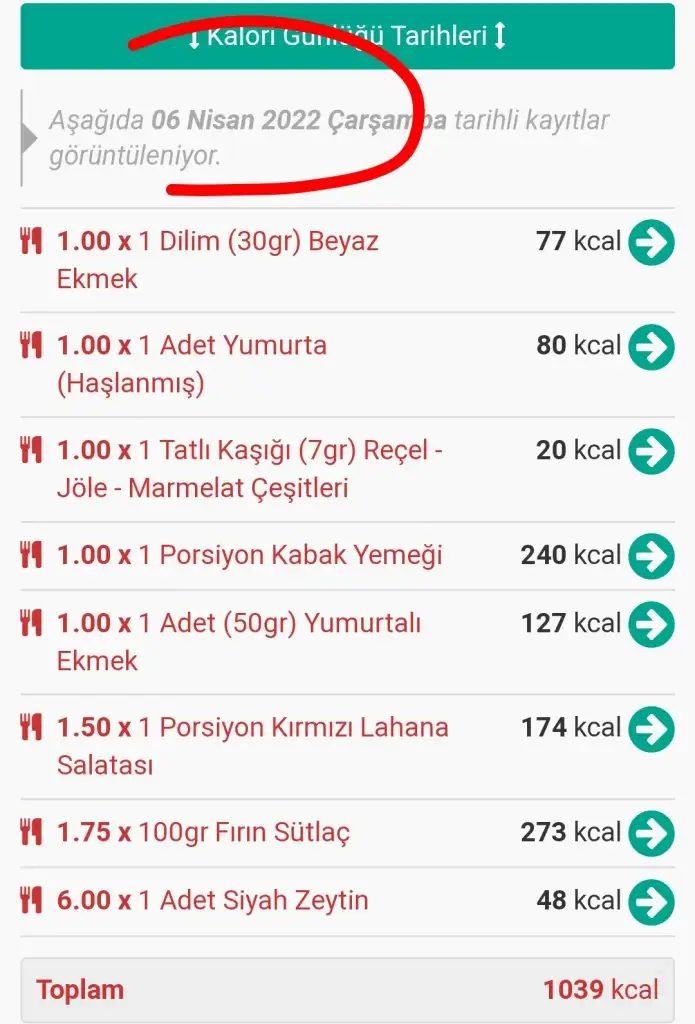Open the Reçel - Jöle - Marmelat arrow
Image resolution: width=695 pixels, height=1024 pixels.
tap(651, 451)
